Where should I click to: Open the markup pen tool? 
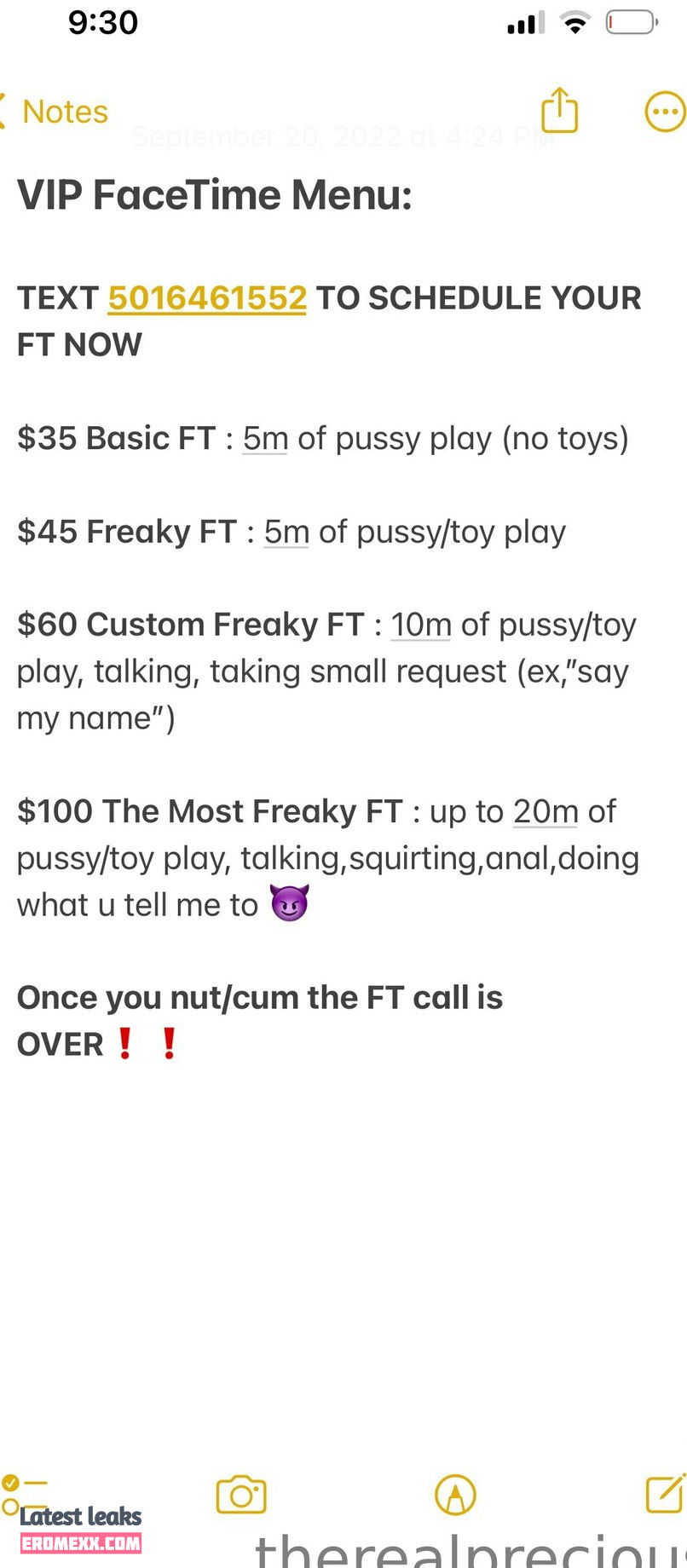pyautogui.click(x=455, y=1495)
